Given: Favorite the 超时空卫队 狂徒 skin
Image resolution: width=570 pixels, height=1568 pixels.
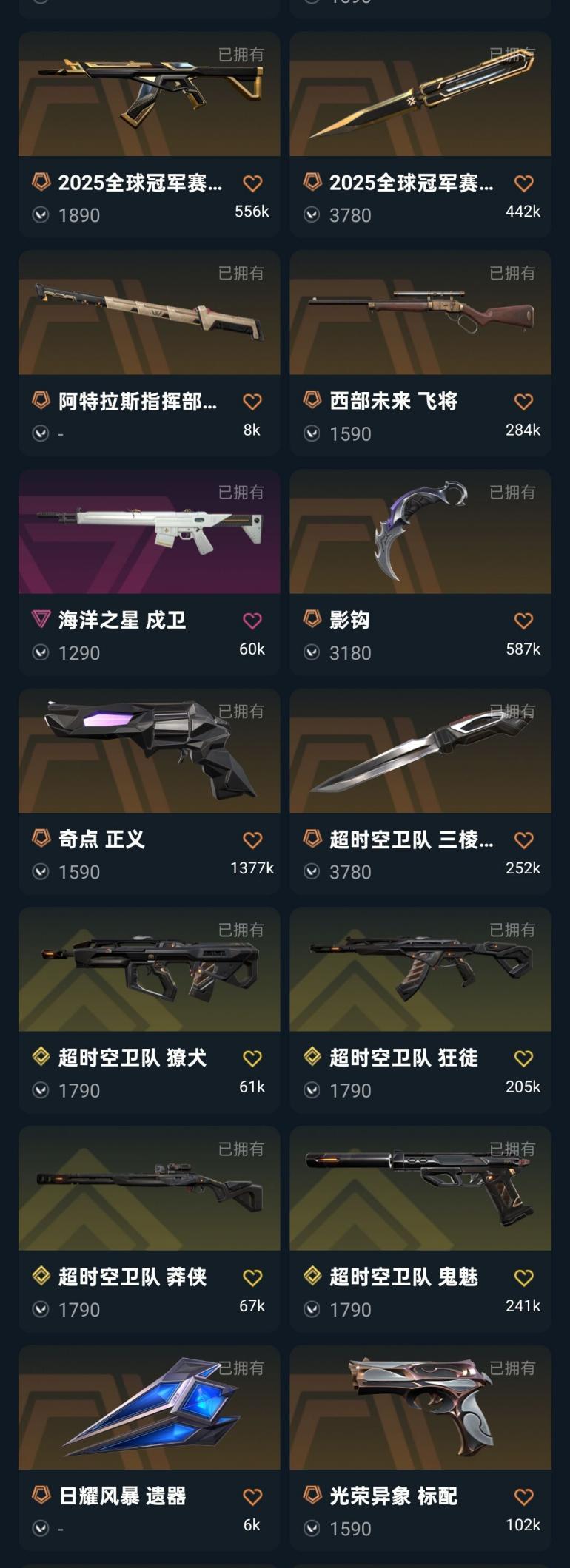Looking at the screenshot, I should tap(523, 1058).
